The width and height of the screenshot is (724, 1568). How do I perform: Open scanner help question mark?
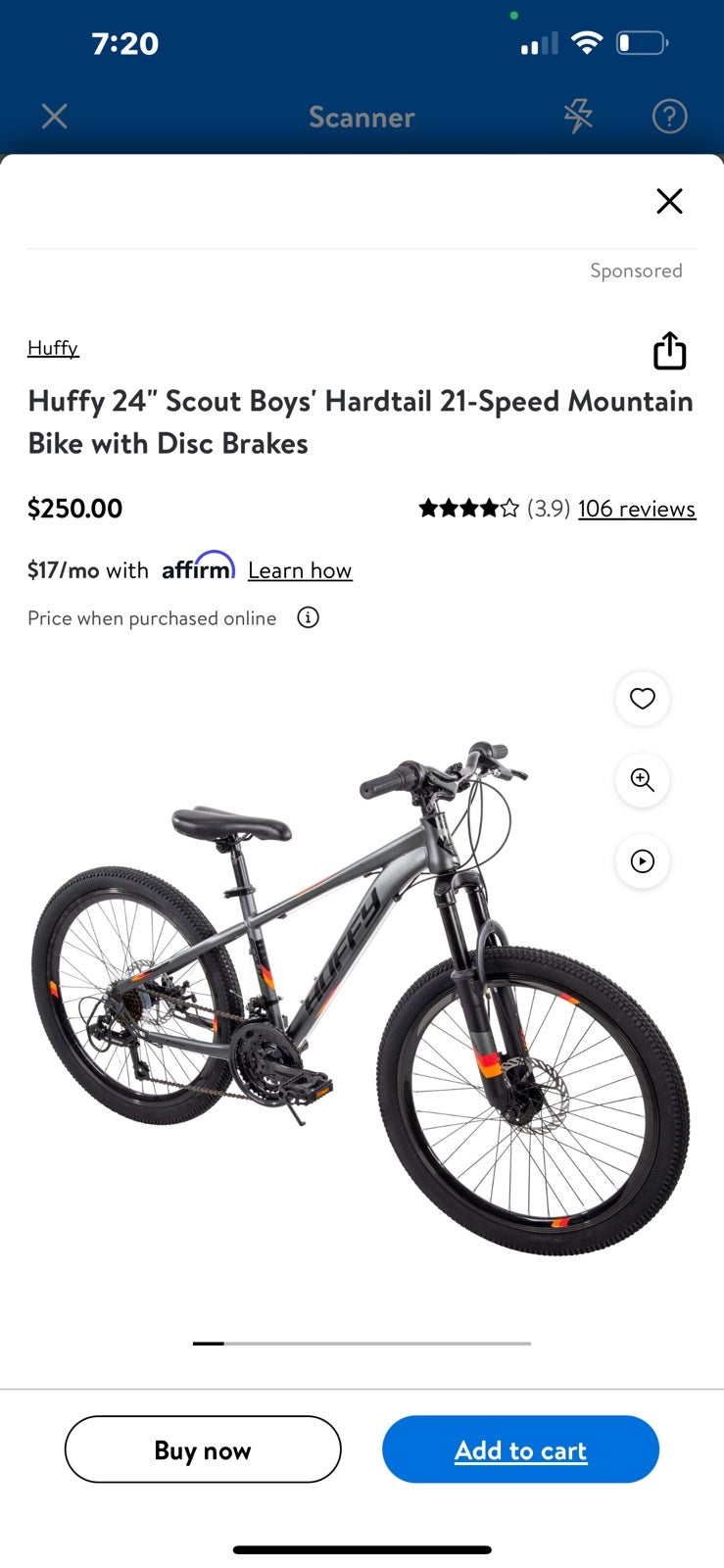(669, 117)
